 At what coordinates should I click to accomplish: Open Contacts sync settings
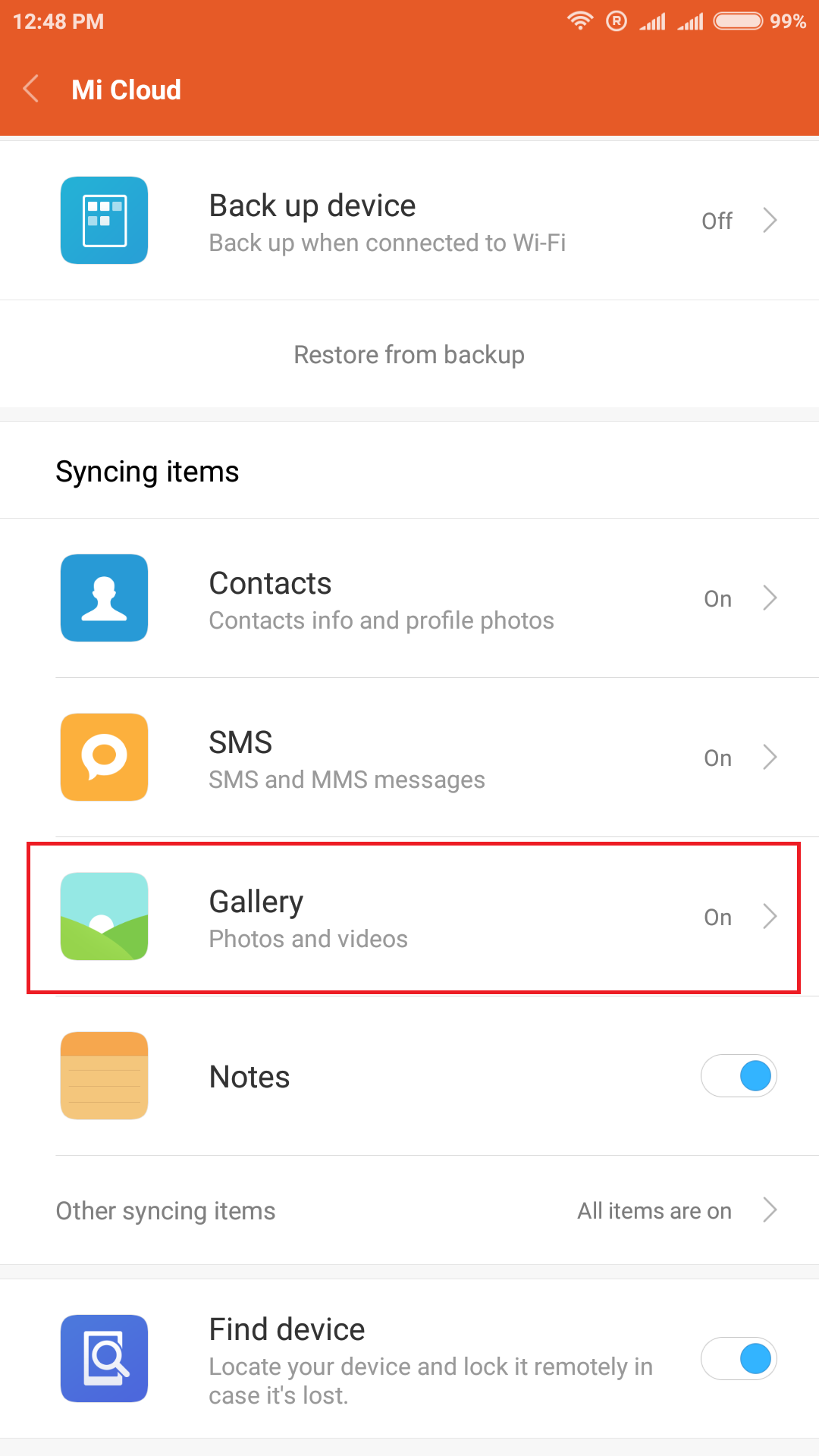(x=409, y=598)
